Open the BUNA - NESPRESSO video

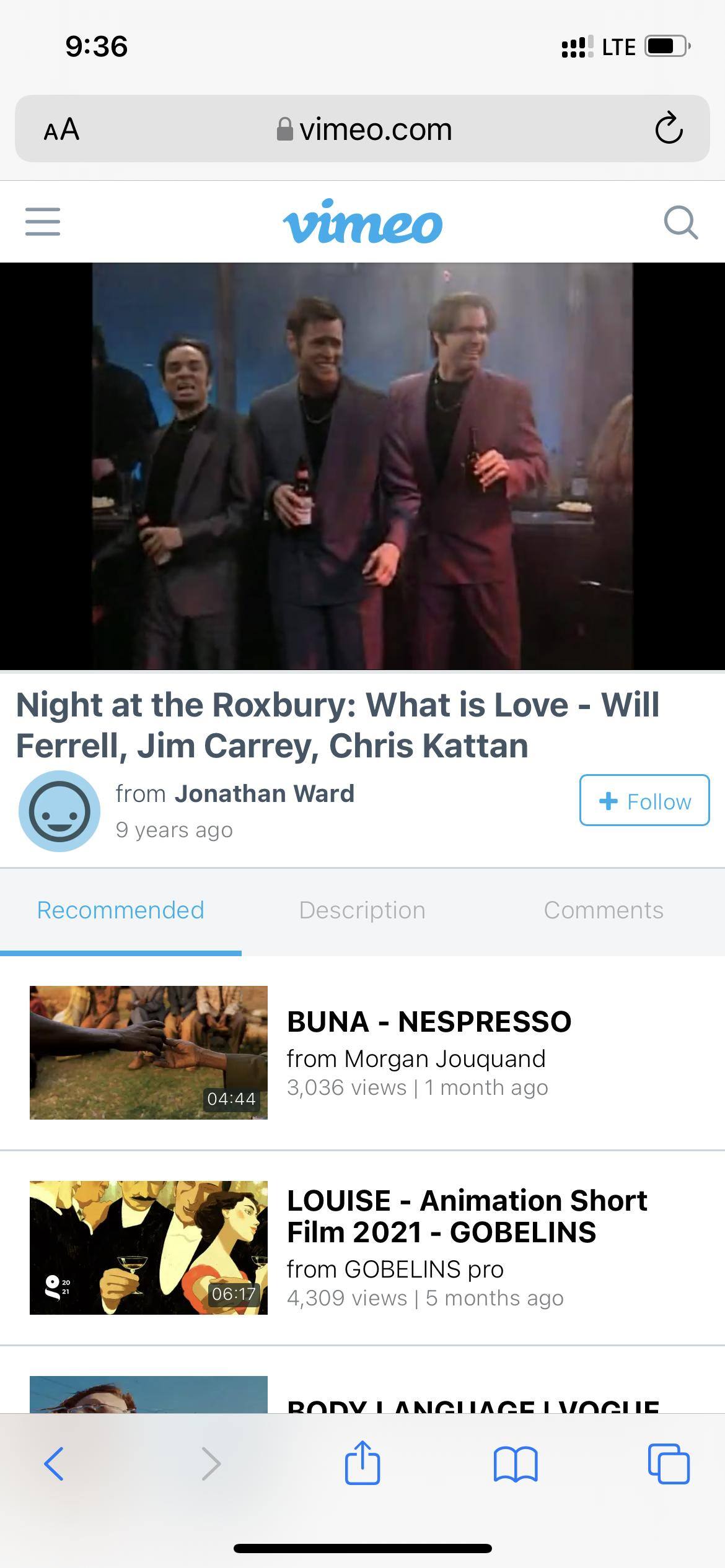[x=429, y=1022]
